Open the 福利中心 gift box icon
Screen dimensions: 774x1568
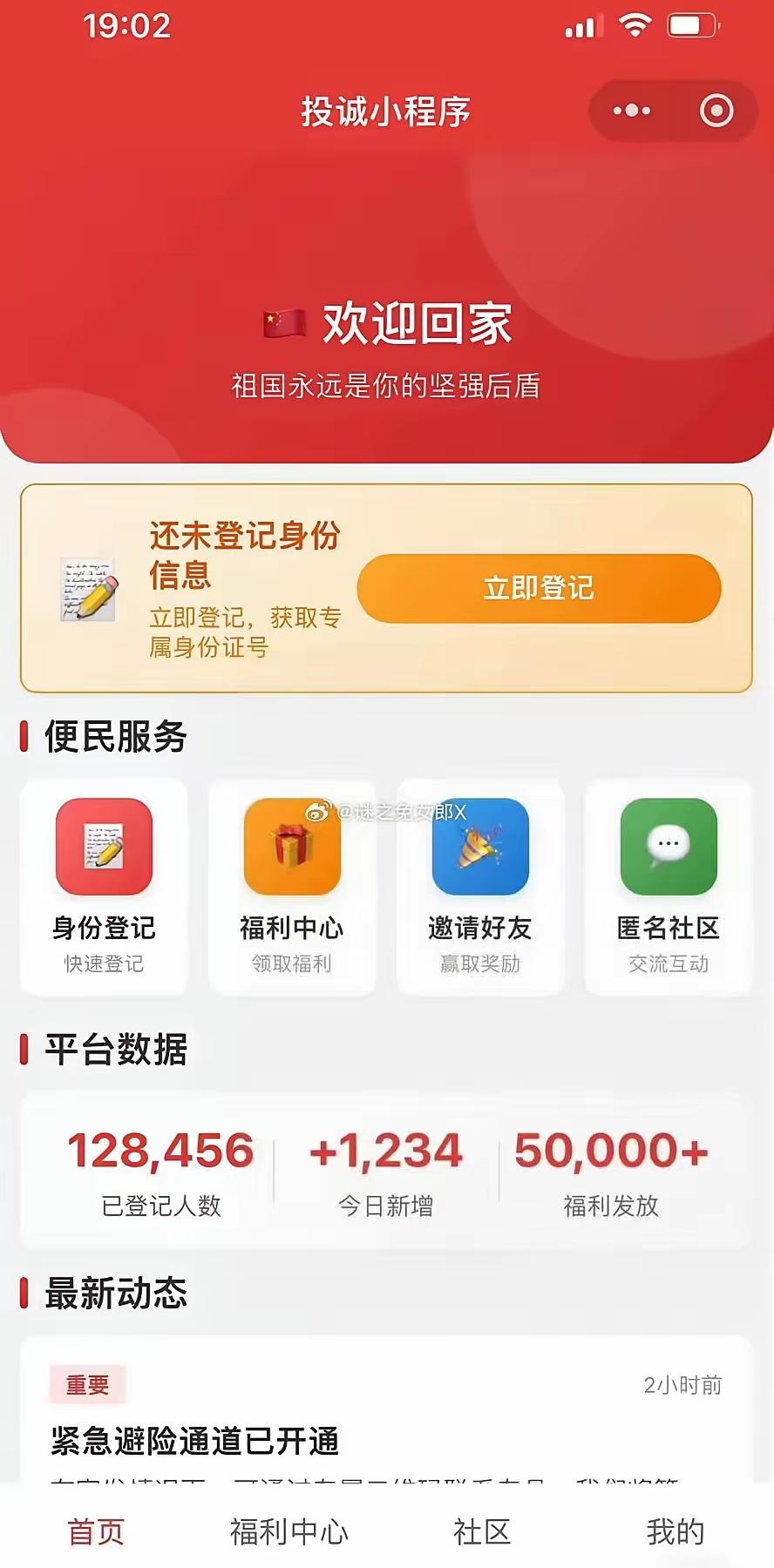pos(291,847)
